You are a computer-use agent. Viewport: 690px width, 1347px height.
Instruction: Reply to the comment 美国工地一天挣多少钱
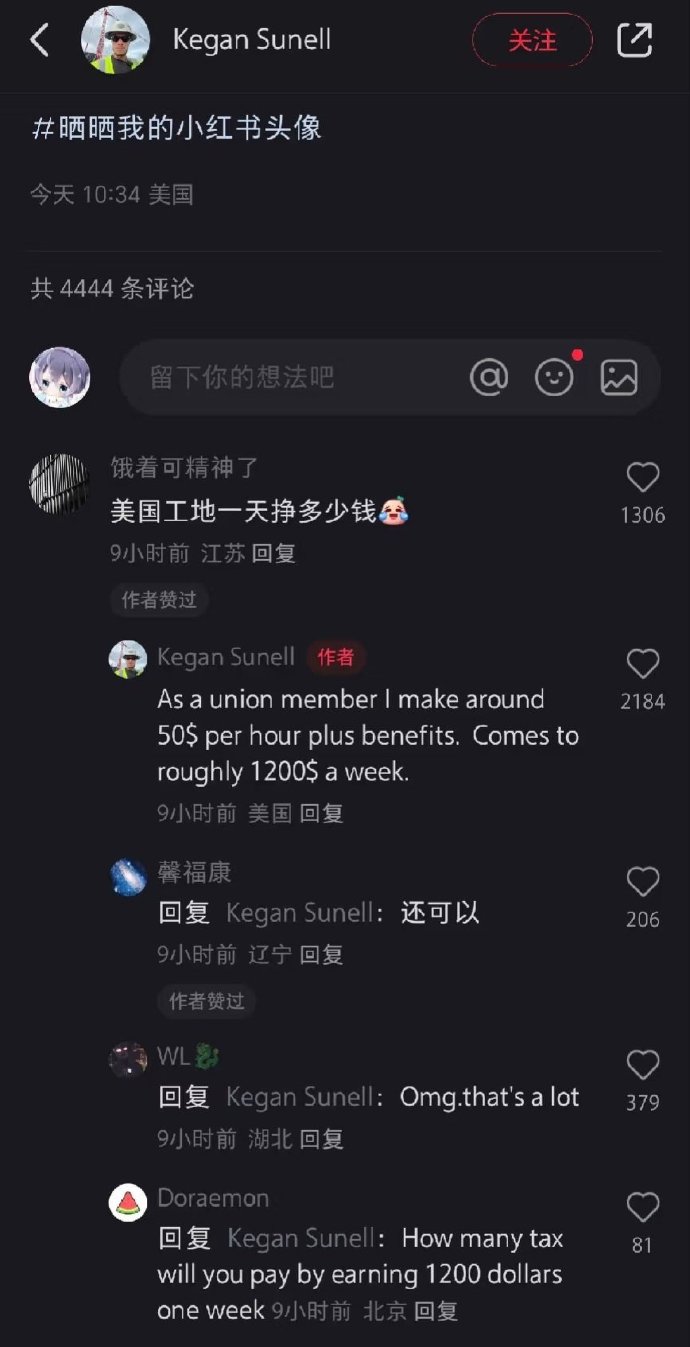point(273,553)
